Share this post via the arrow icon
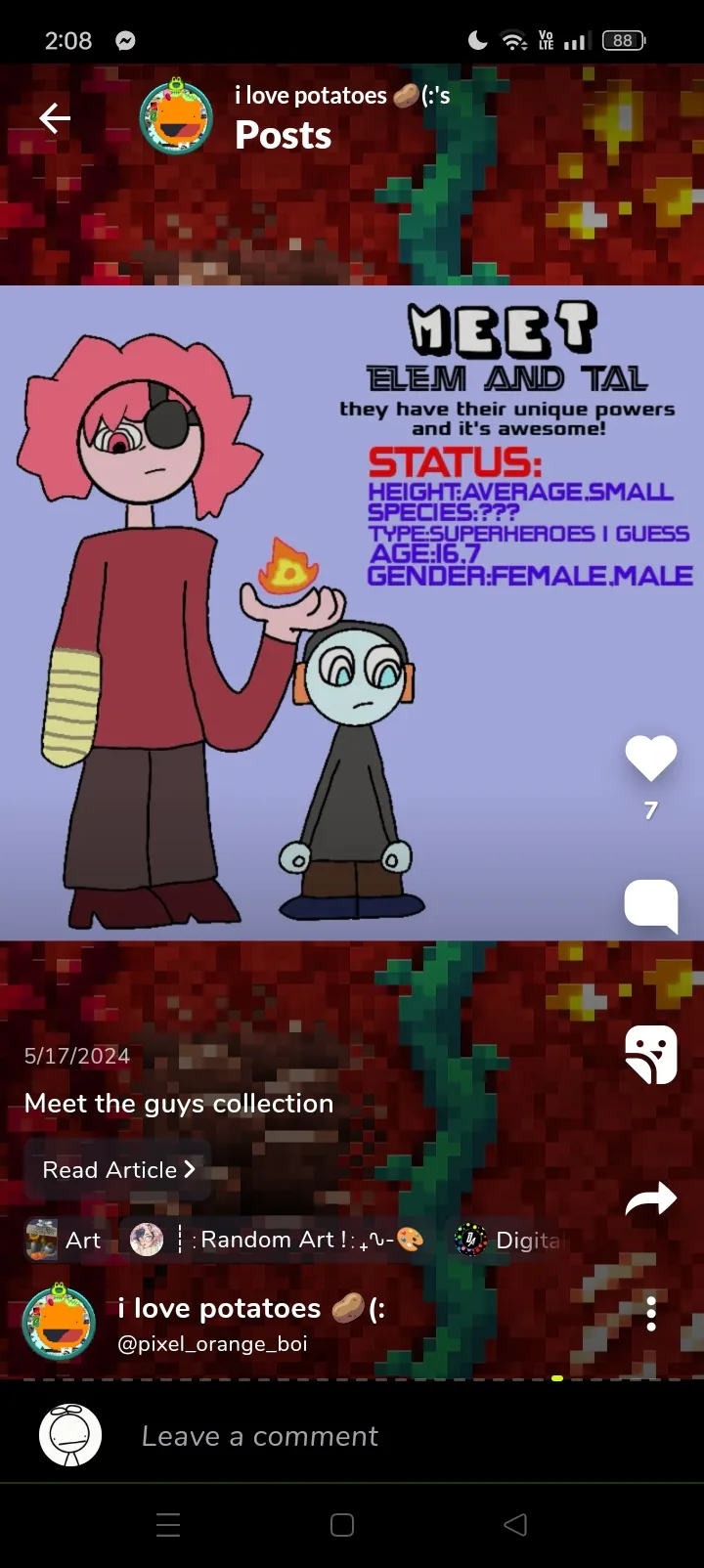This screenshot has height=1568, width=704. 651,1199
